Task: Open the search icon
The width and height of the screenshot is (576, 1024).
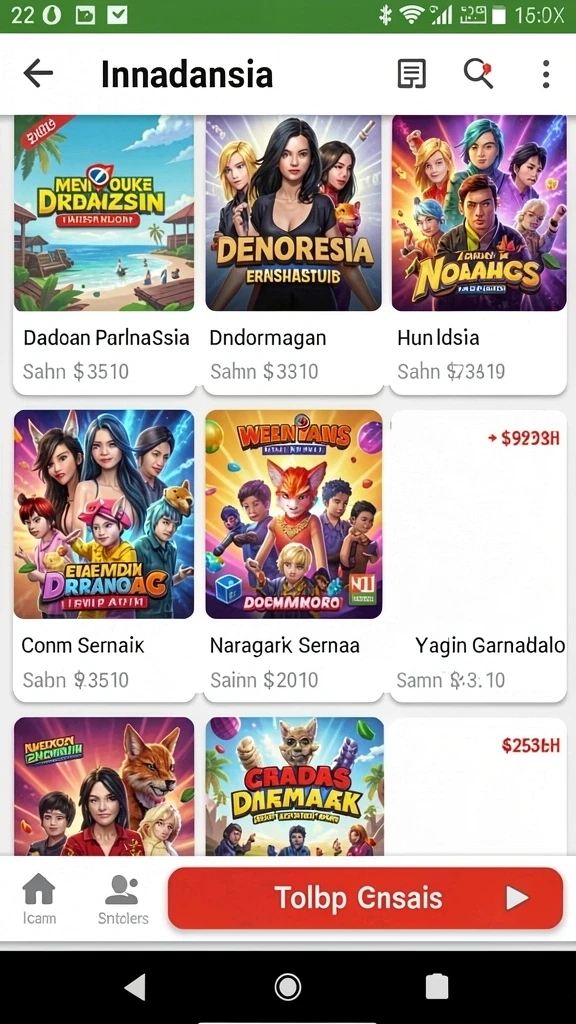Action: point(478,74)
